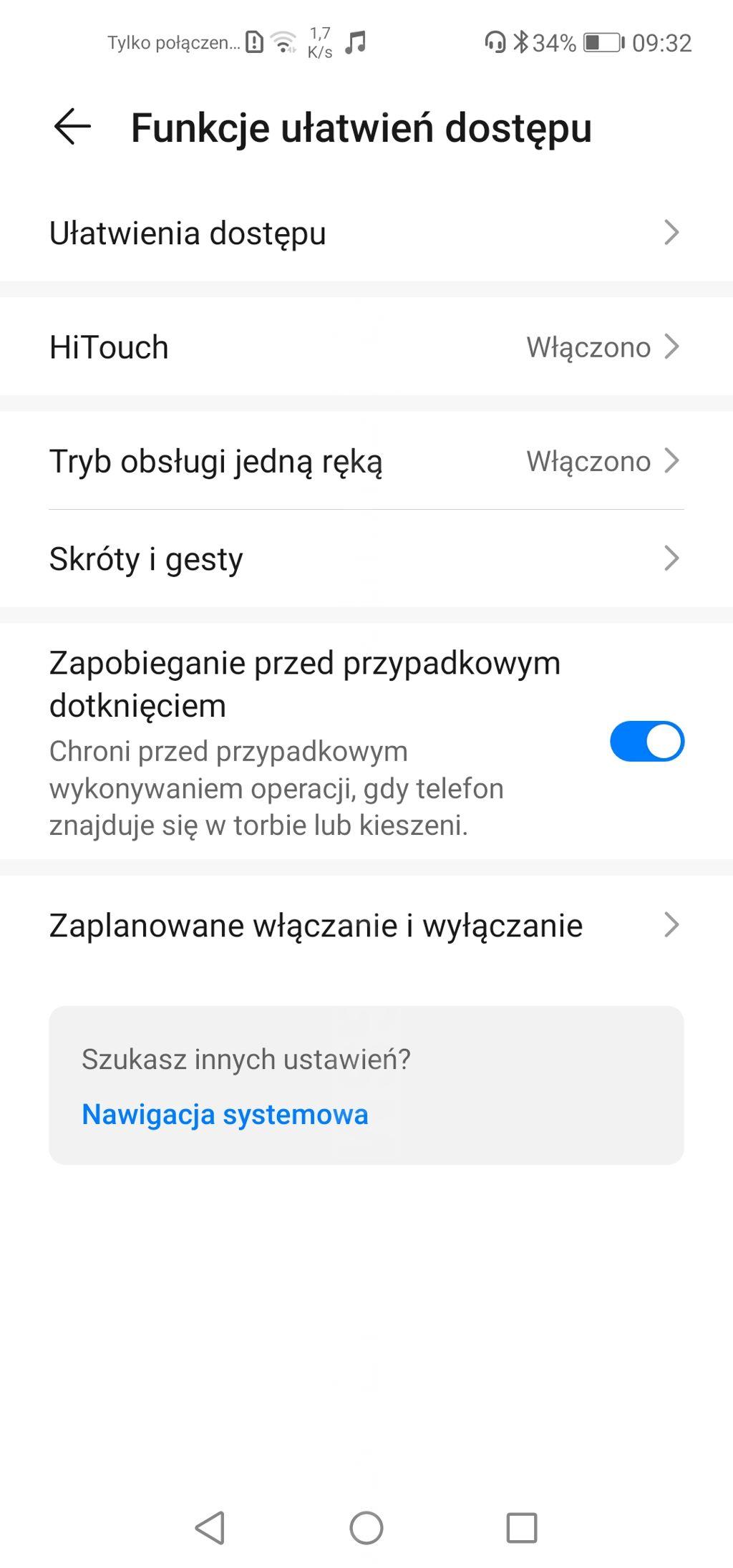
Task: Open Tryb obsługi jedną ręką
Action: [x=365, y=461]
